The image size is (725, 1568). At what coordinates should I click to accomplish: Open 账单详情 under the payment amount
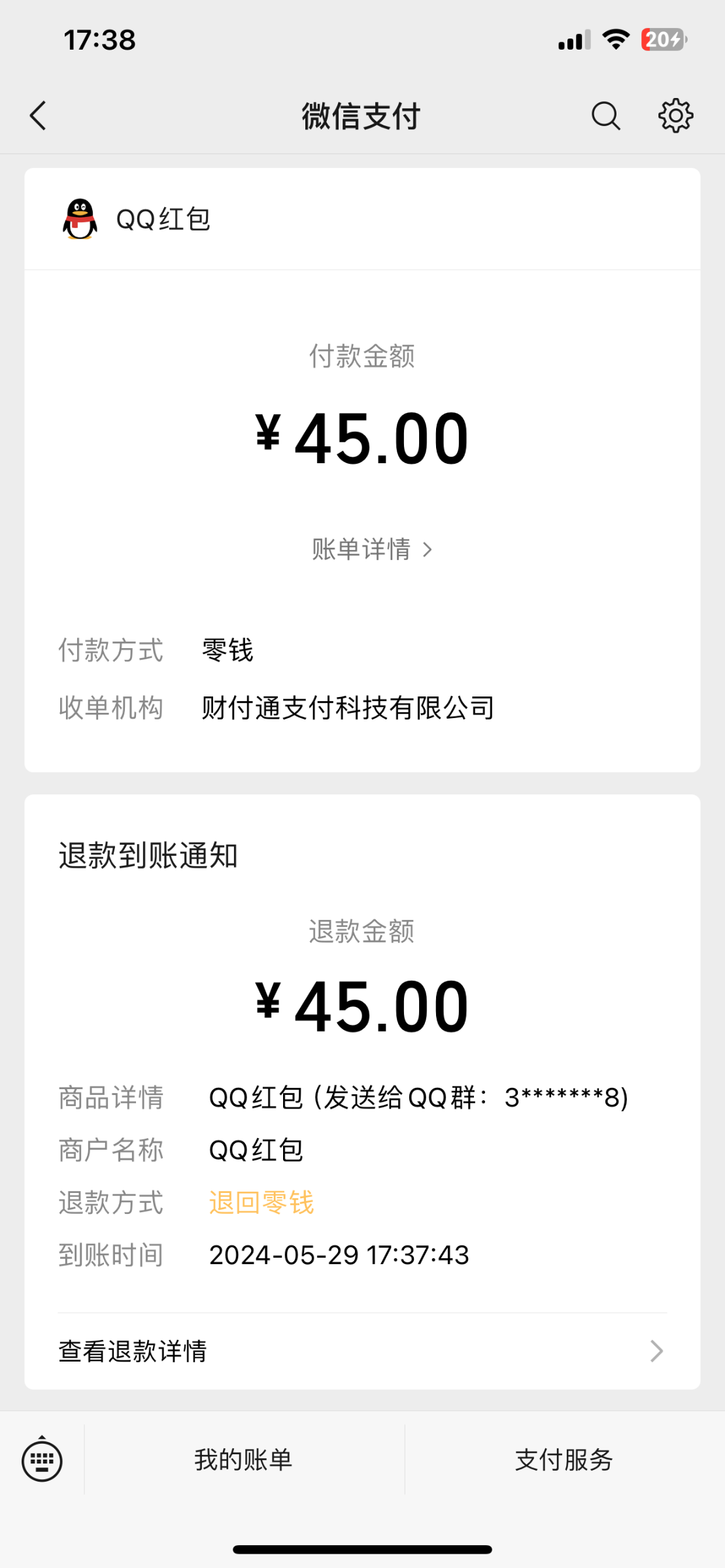[372, 549]
